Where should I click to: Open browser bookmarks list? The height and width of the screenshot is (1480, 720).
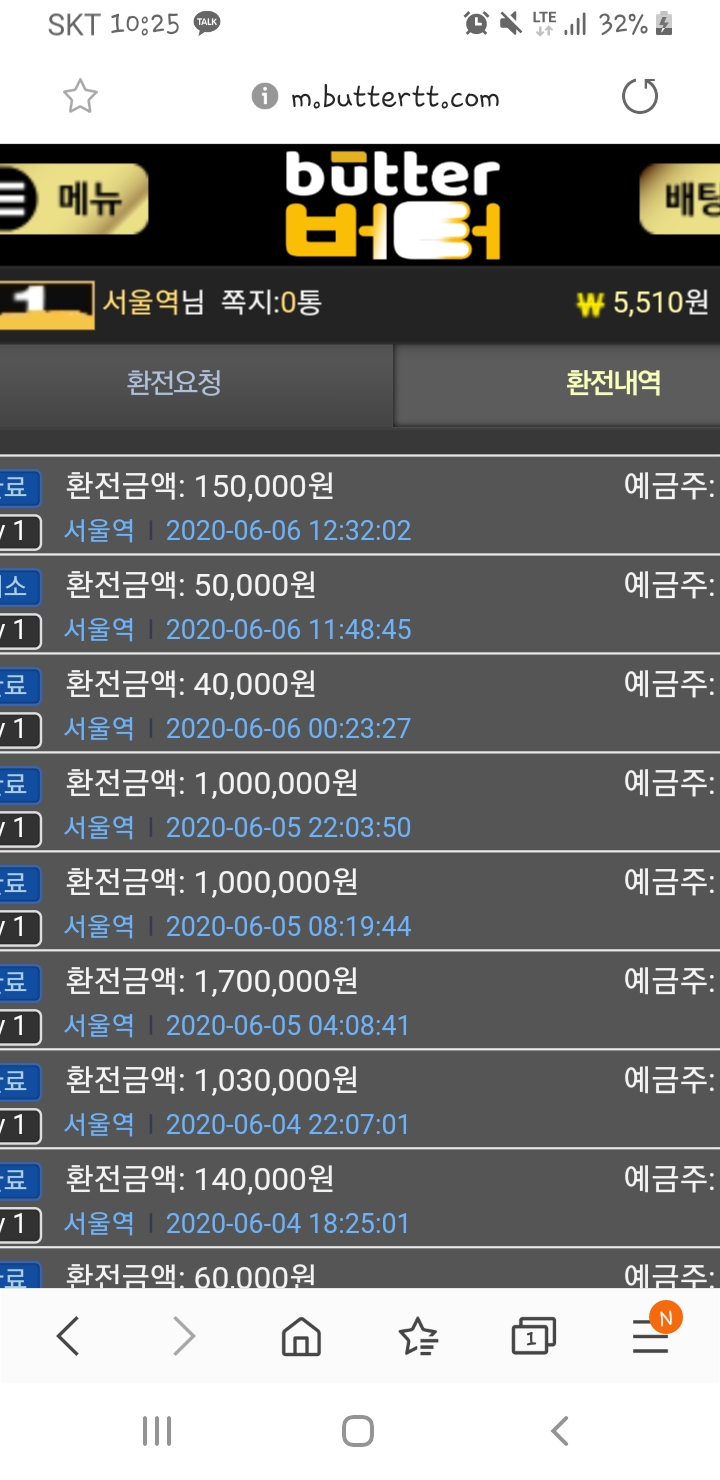417,1336
